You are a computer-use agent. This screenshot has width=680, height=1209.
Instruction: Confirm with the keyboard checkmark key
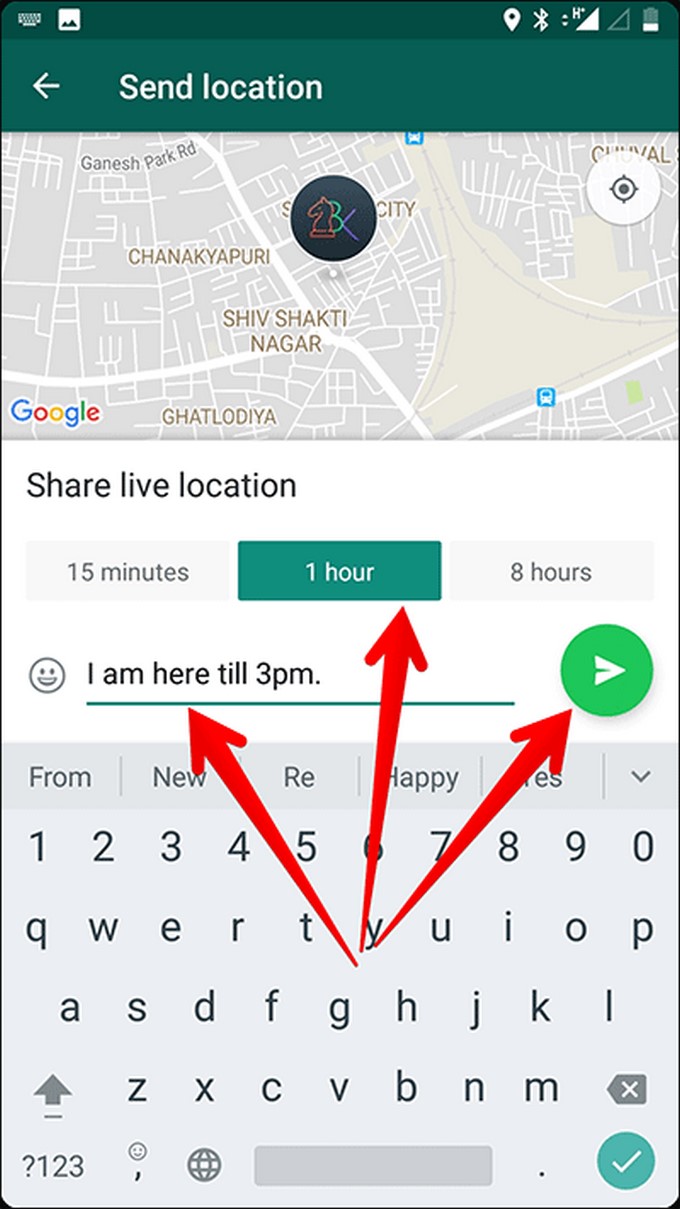(x=626, y=1163)
